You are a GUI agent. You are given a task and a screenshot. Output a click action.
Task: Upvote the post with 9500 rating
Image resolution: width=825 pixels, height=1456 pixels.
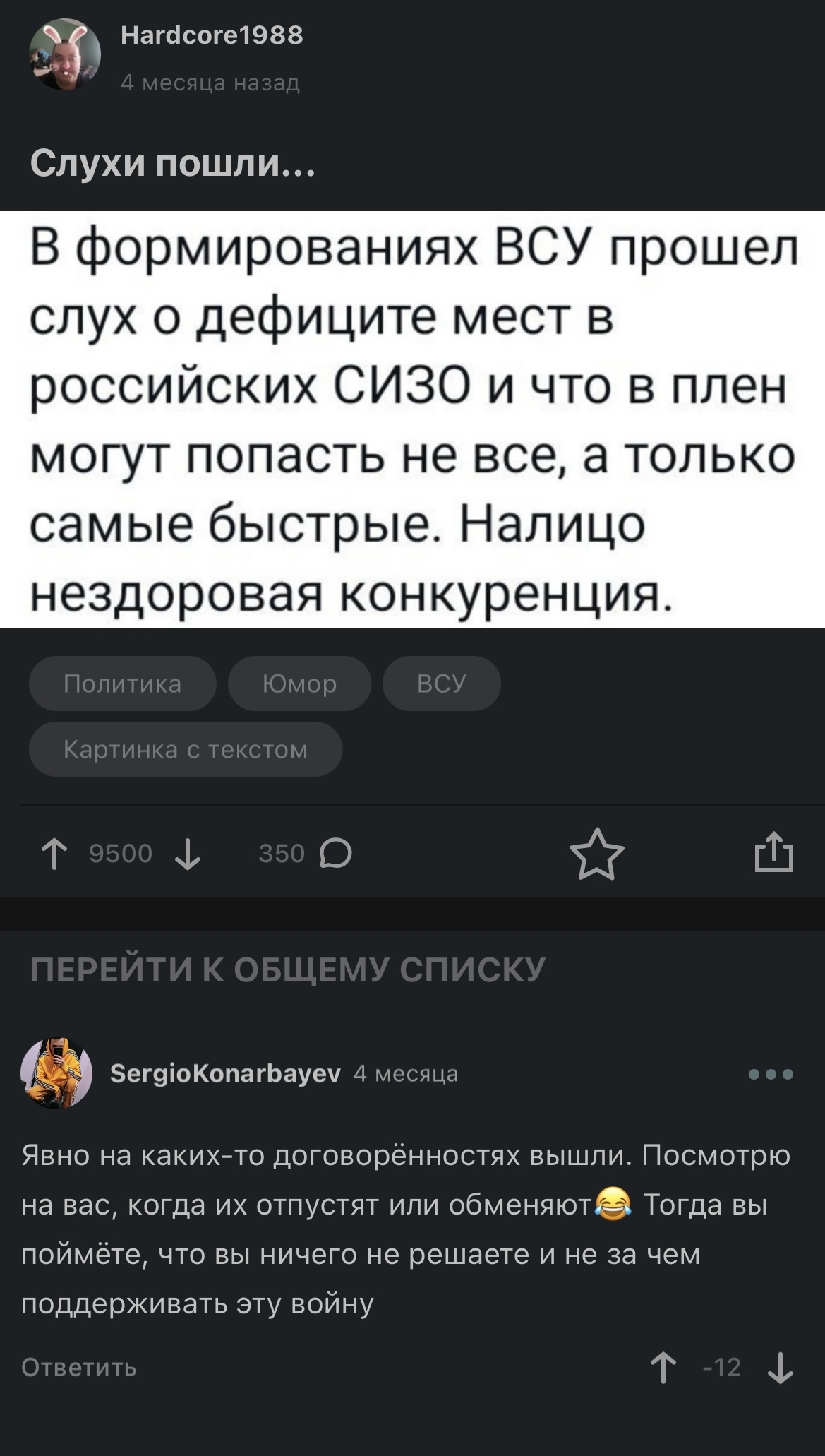point(54,854)
